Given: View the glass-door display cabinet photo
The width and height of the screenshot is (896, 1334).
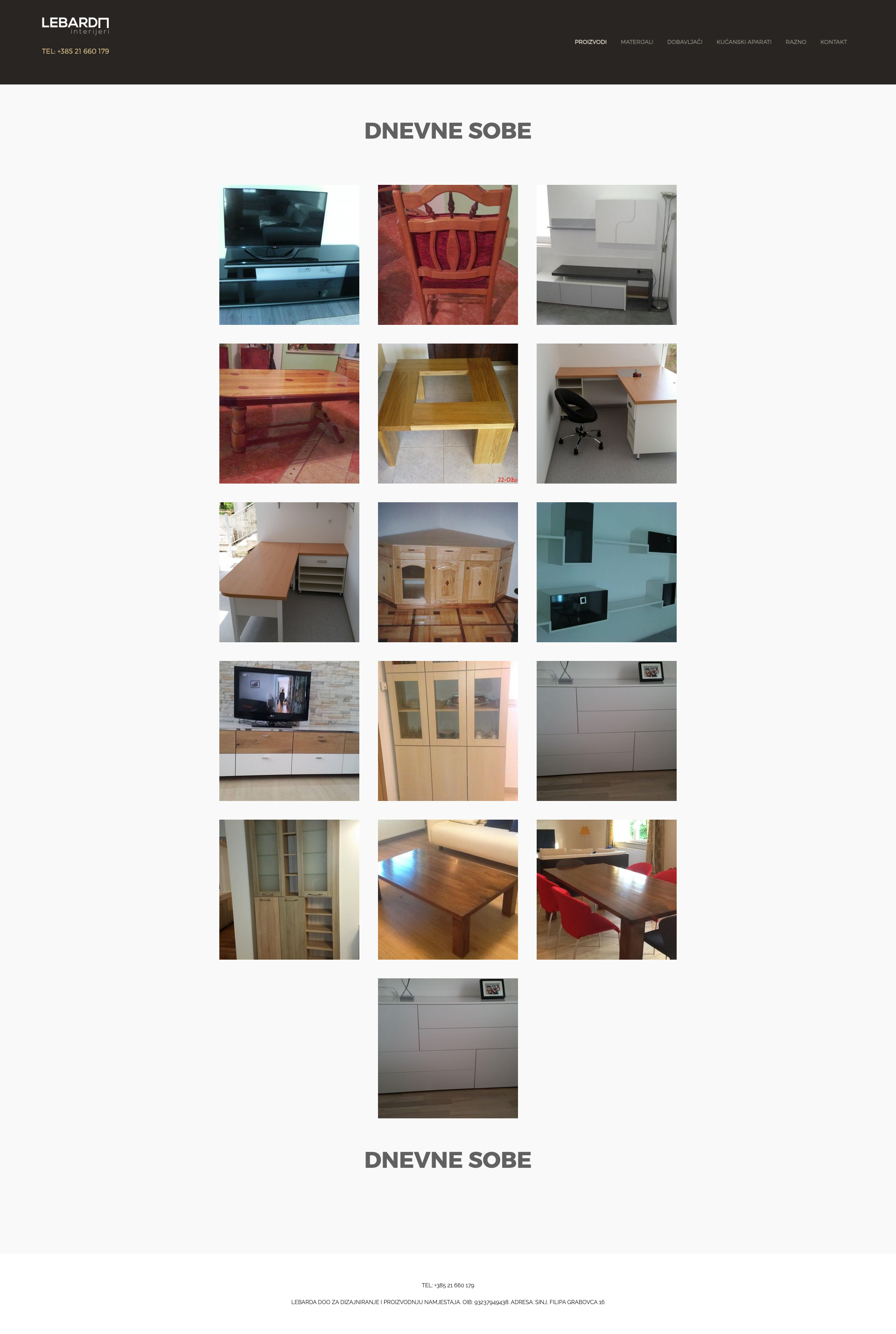Looking at the screenshot, I should pyautogui.click(x=448, y=730).
